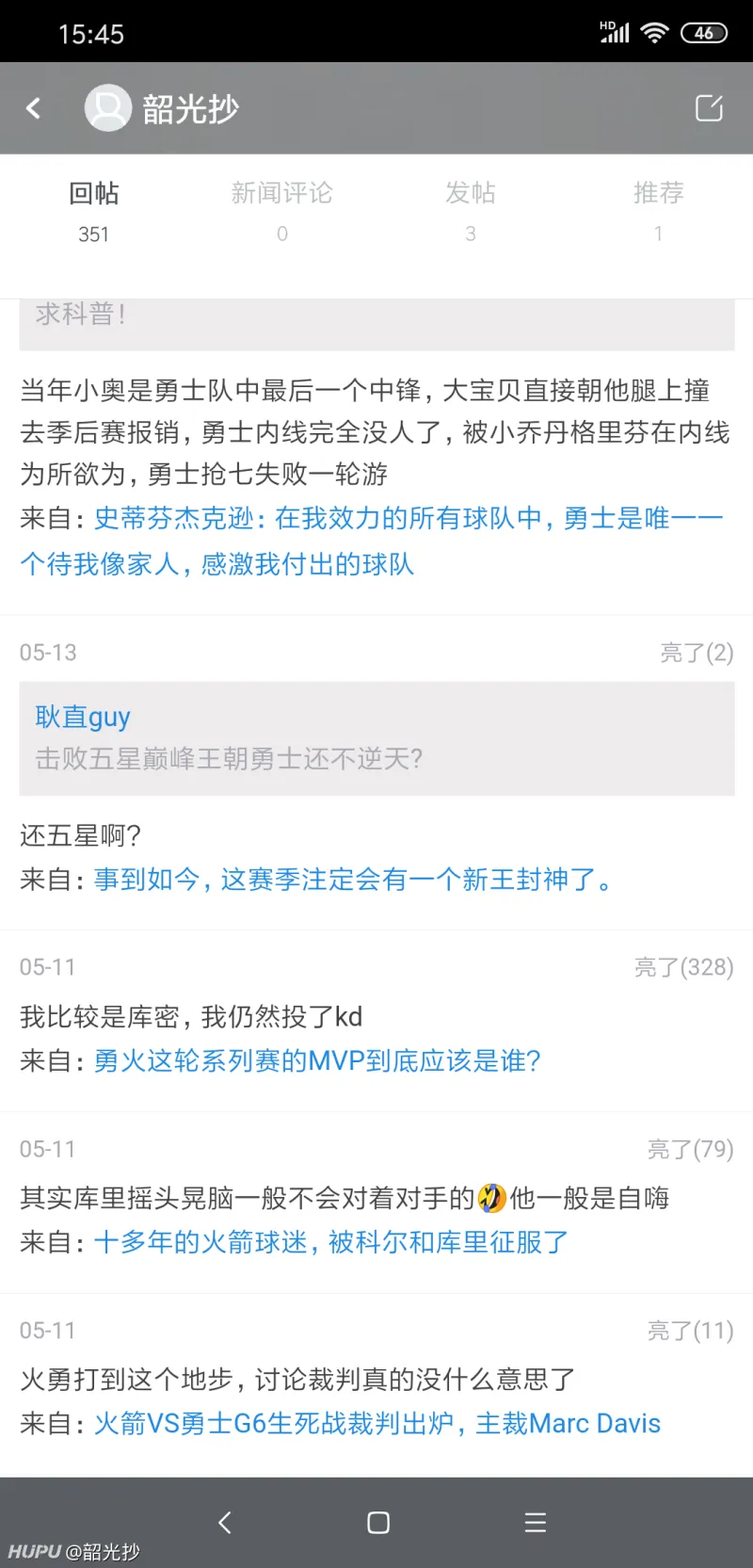
Task: Tap system home button
Action: (378, 1523)
